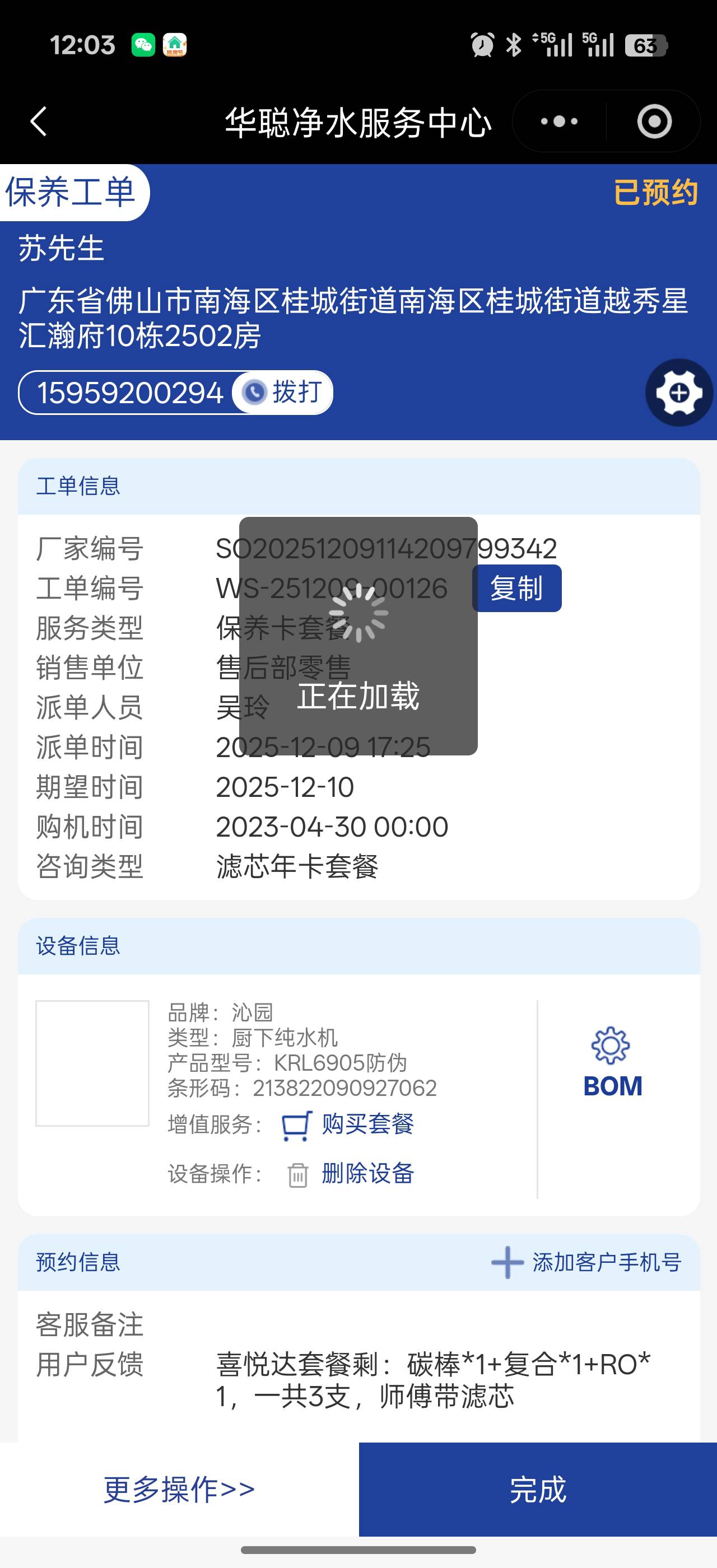
Task: Open the BOM parts list
Action: (612, 1063)
